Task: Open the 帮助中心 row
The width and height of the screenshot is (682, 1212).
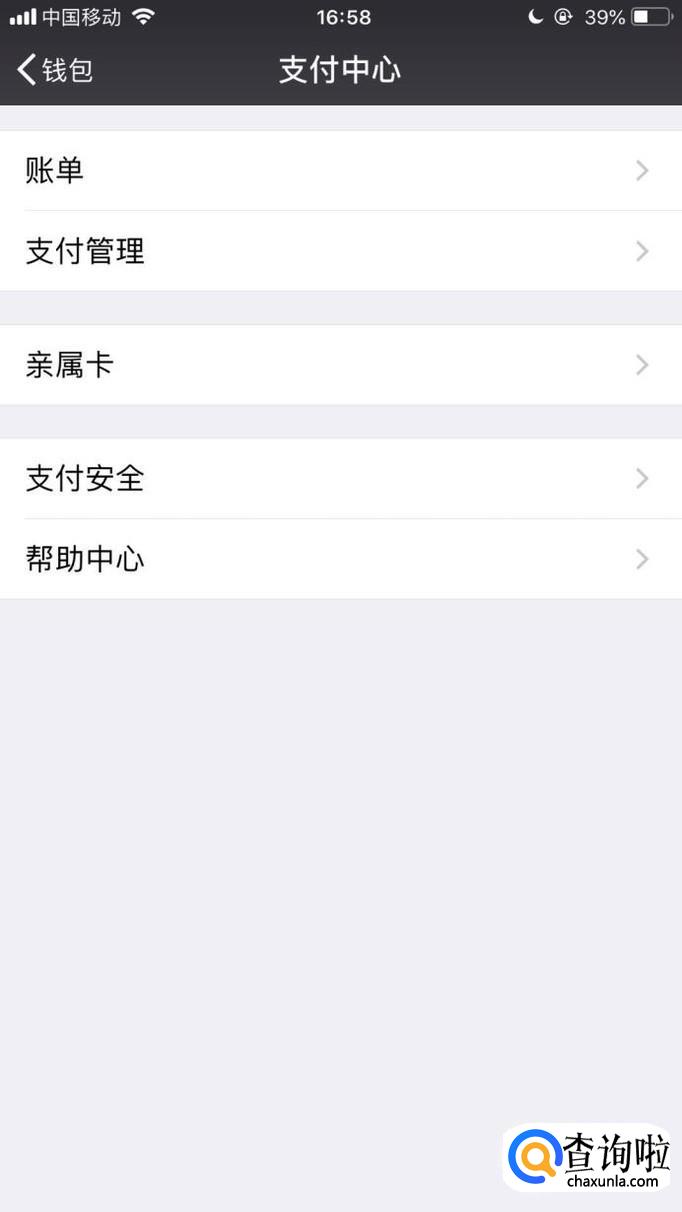Action: tap(341, 559)
